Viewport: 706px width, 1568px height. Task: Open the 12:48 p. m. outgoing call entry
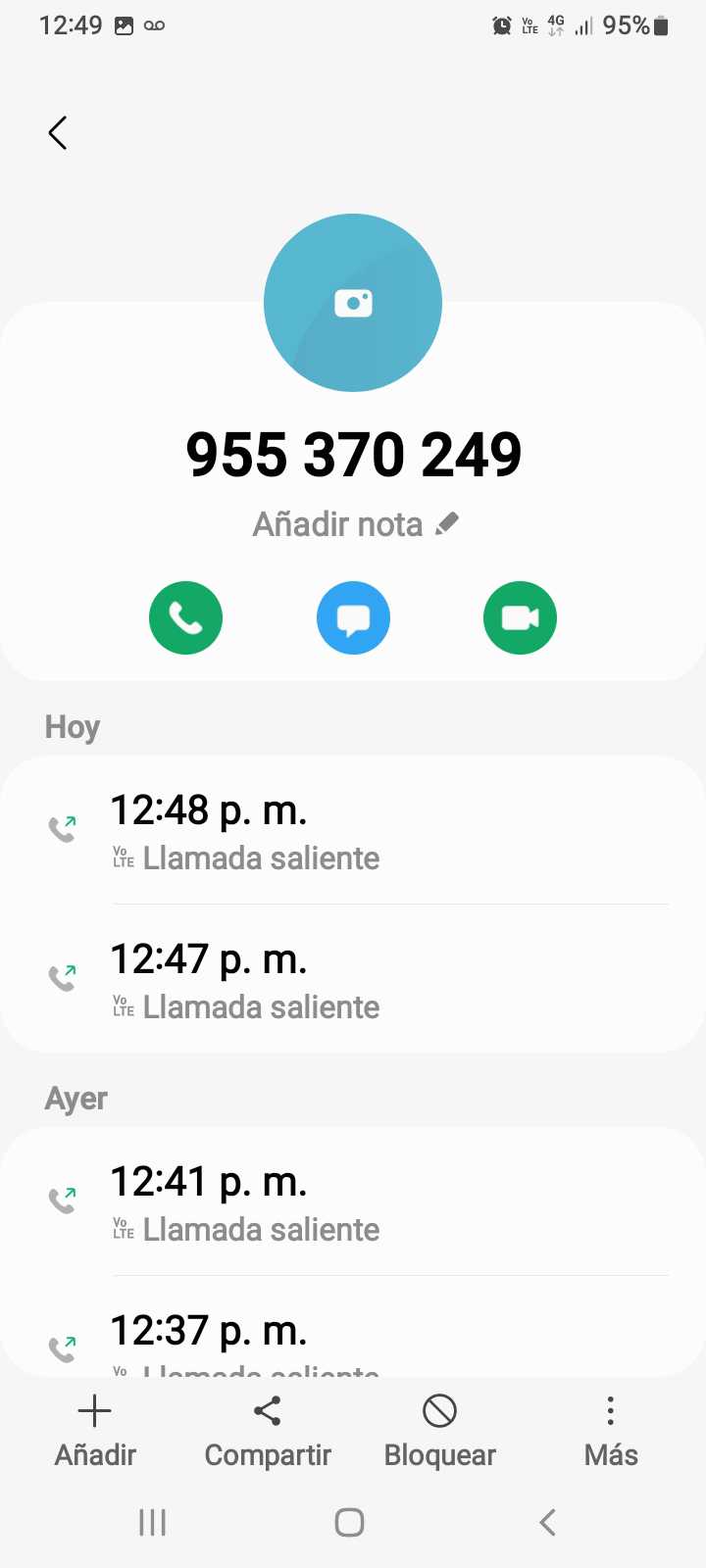[x=353, y=831]
